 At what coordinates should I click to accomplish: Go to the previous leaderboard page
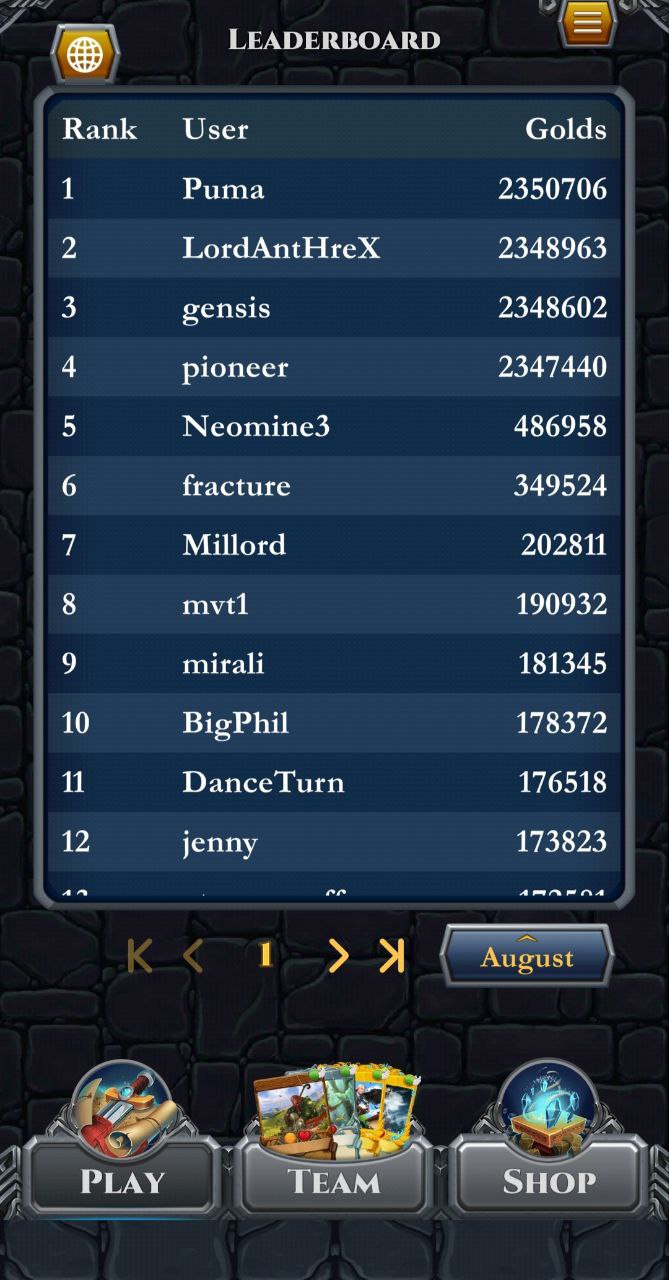click(x=193, y=957)
